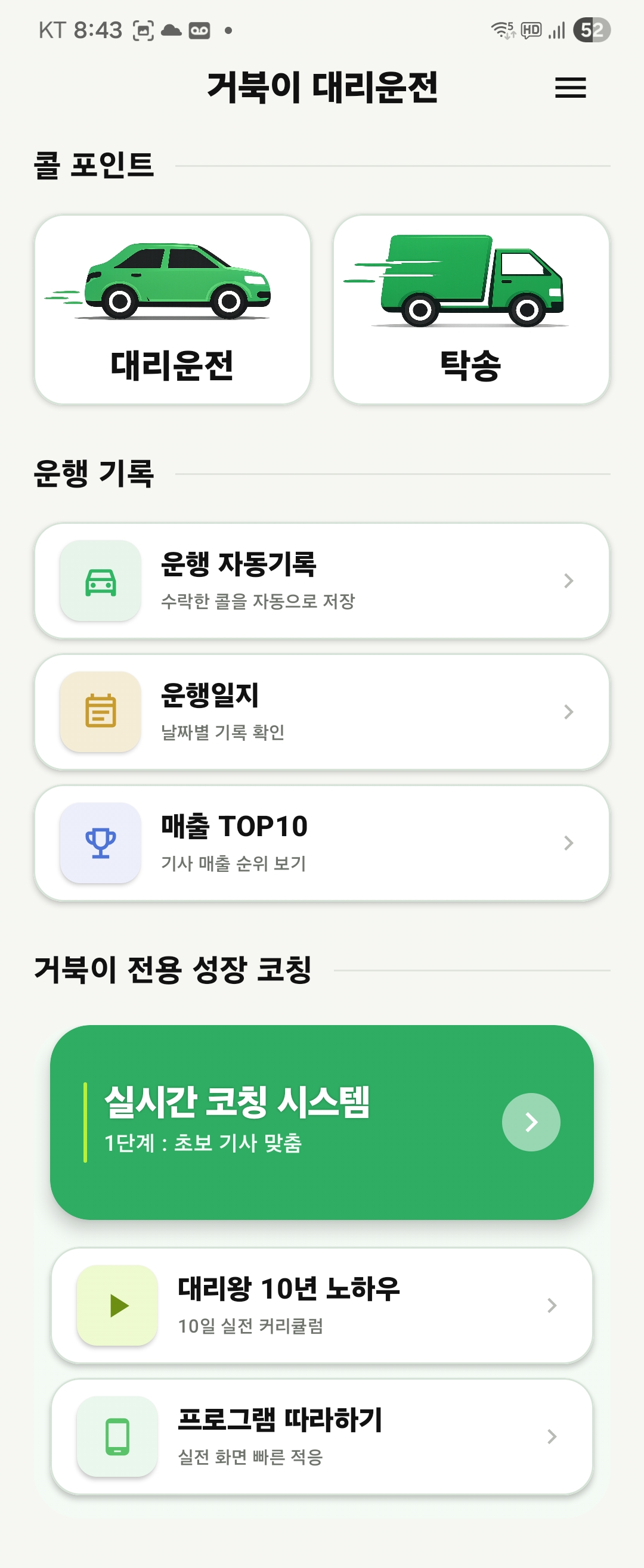Tap the circular arrow on 실시간 코칭 시스템
644x1568 pixels.
(x=530, y=1121)
